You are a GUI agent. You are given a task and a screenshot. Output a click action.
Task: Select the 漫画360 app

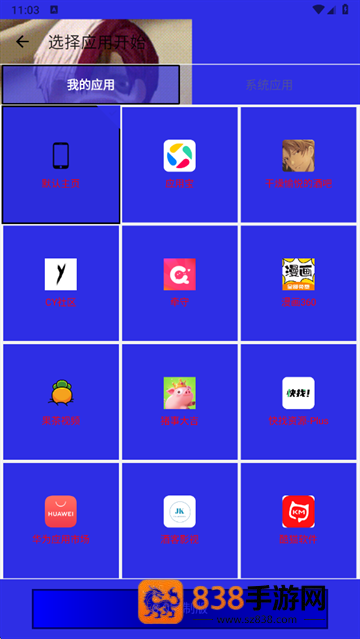point(298,283)
